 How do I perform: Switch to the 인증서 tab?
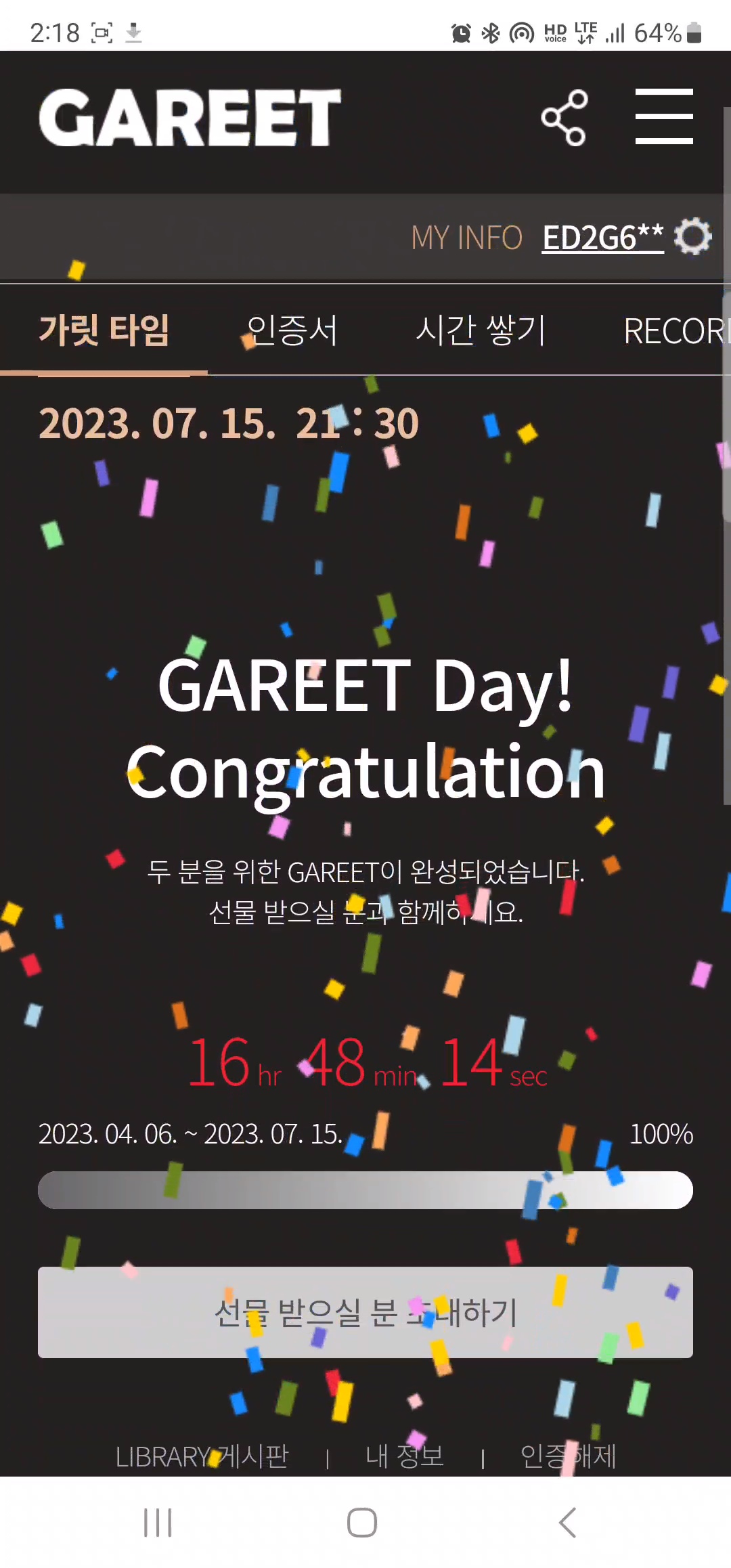pos(292,330)
